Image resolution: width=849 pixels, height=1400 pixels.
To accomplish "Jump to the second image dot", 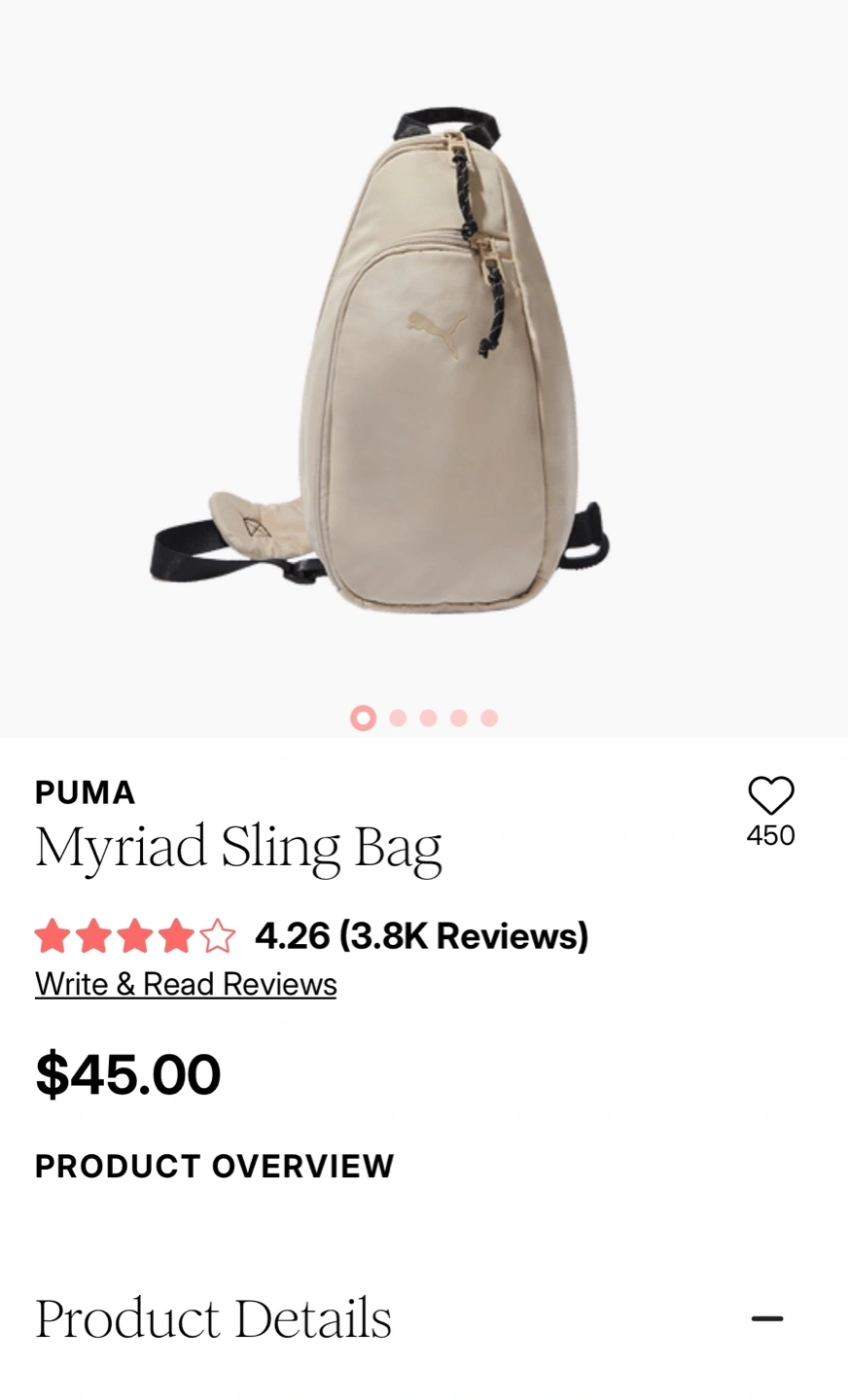I will tap(397, 718).
